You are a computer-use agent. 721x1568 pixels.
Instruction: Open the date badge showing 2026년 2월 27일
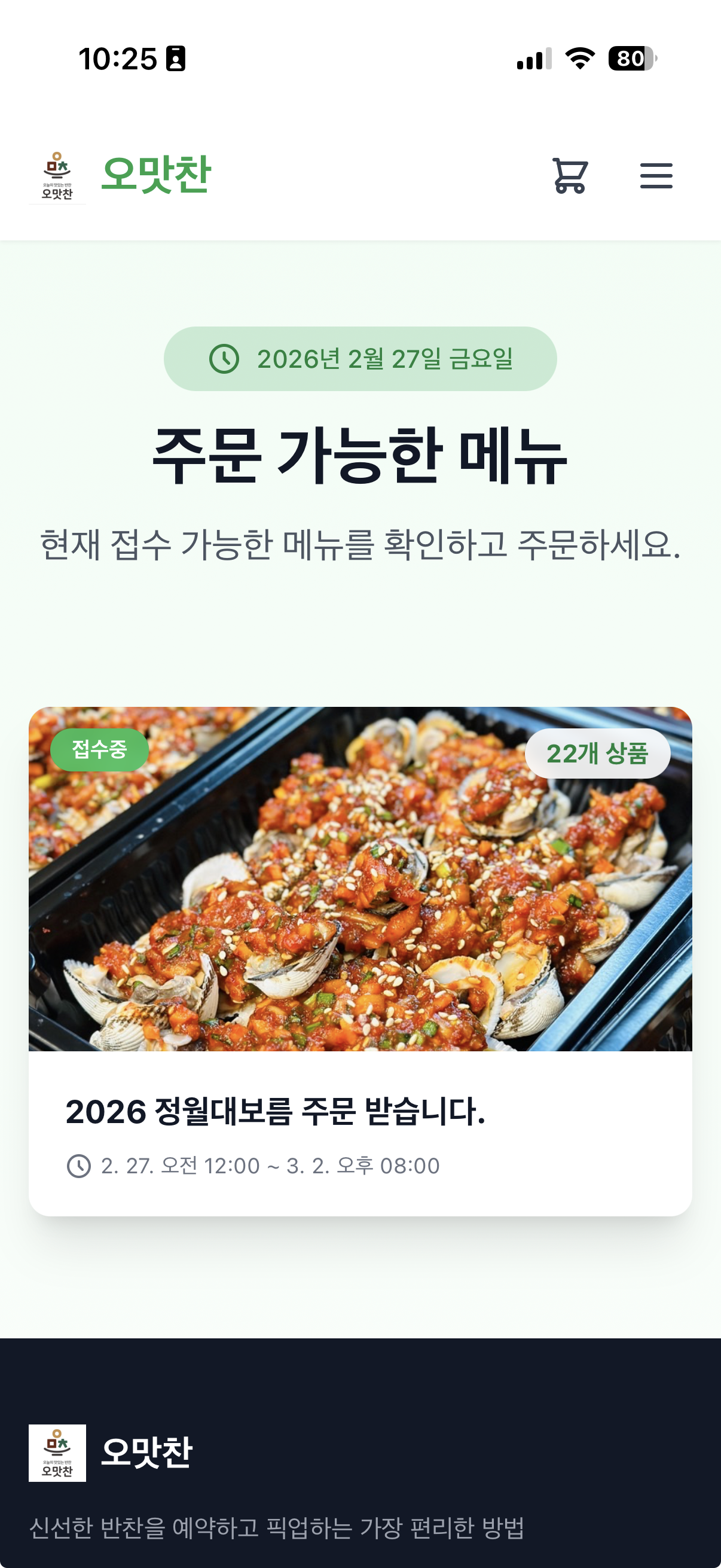pyautogui.click(x=360, y=361)
